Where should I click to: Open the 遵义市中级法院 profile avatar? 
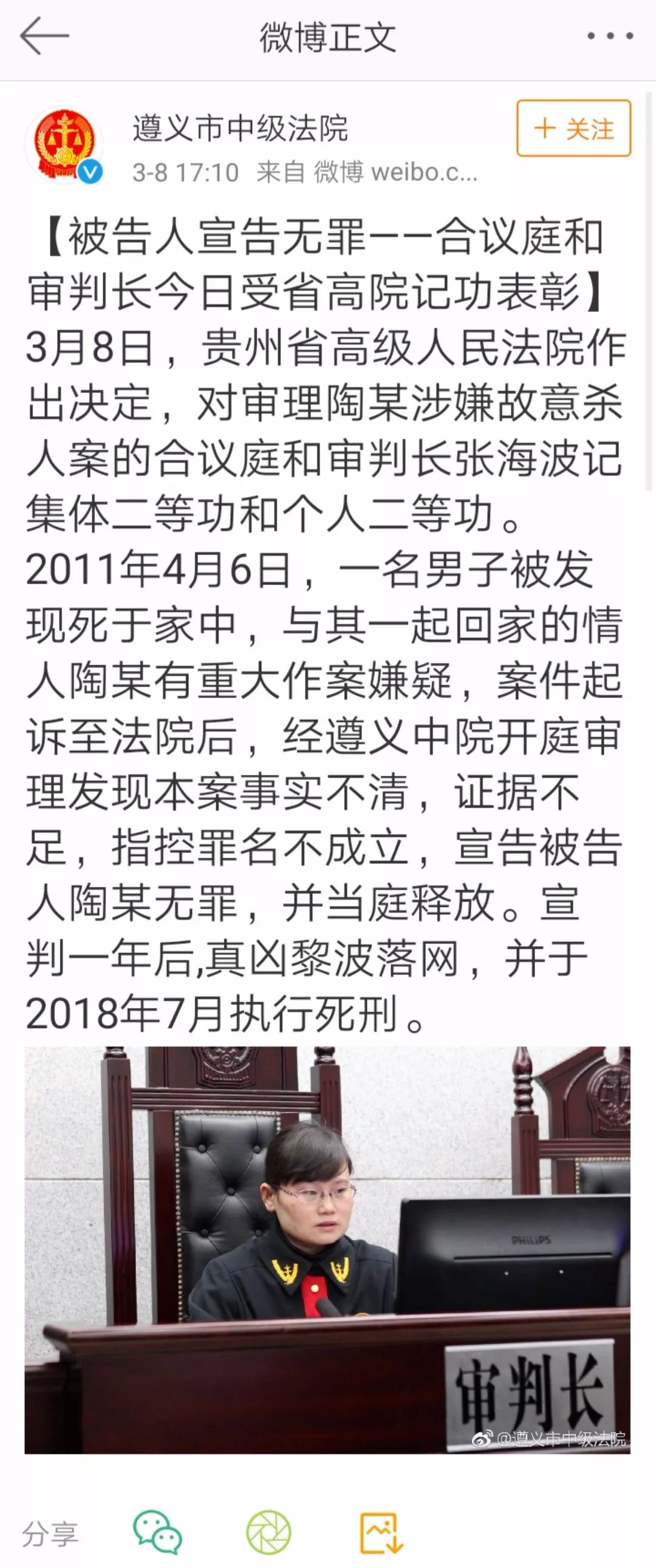[x=63, y=144]
